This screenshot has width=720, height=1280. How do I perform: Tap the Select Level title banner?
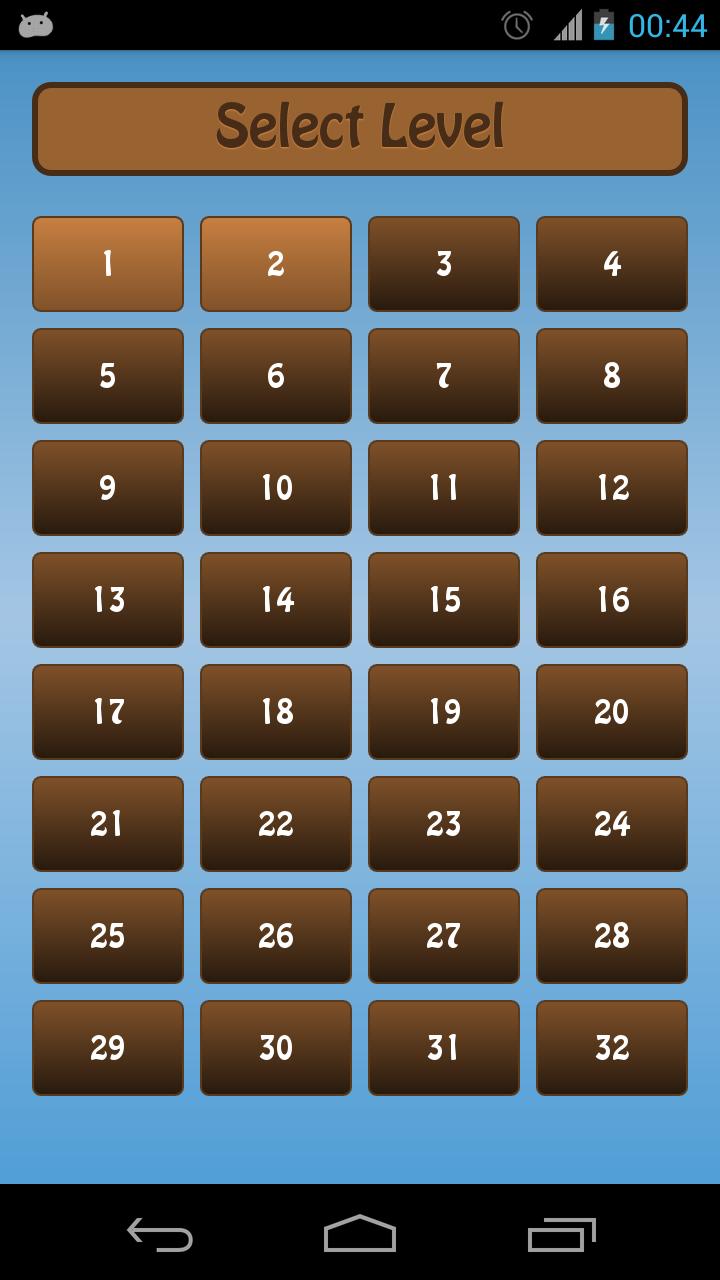360,128
